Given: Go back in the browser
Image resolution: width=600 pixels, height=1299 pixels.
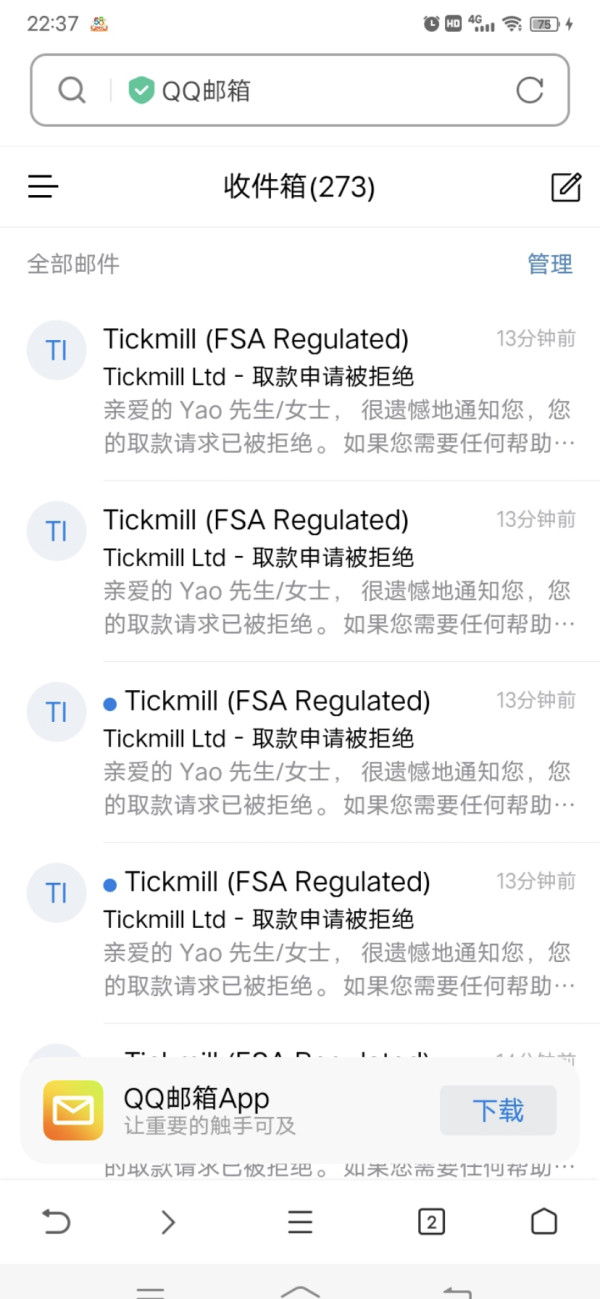Looking at the screenshot, I should (56, 1221).
